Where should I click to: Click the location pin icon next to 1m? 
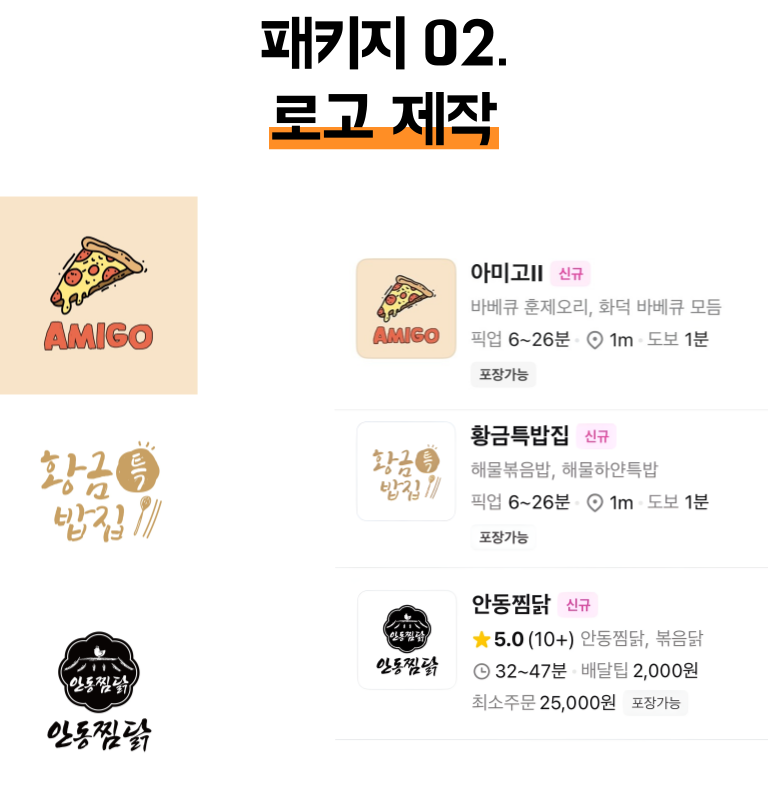click(594, 339)
